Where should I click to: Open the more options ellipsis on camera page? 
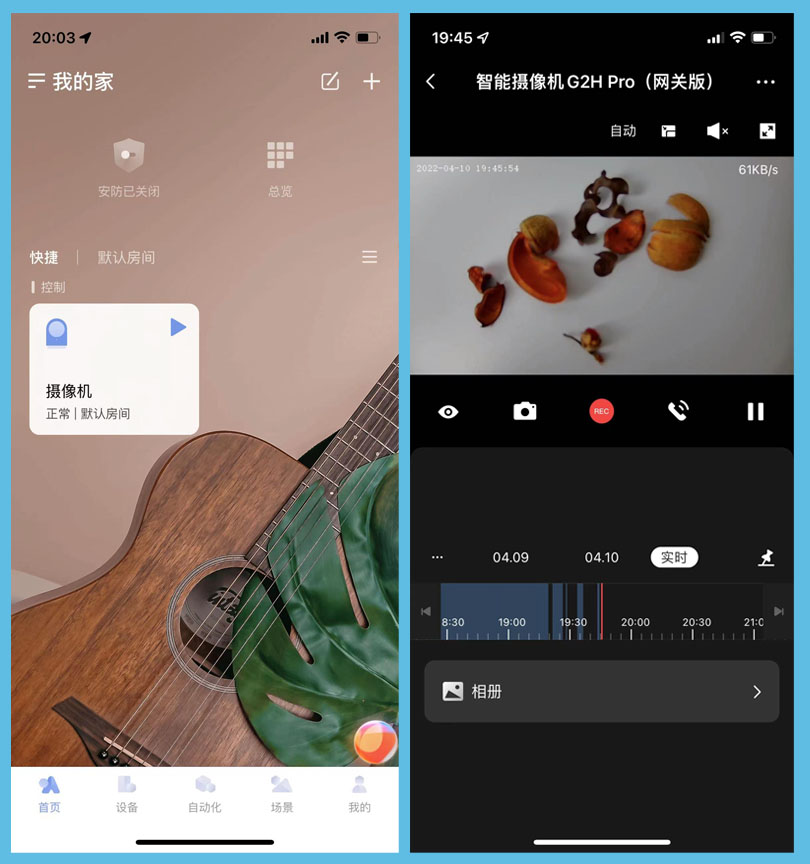click(766, 82)
